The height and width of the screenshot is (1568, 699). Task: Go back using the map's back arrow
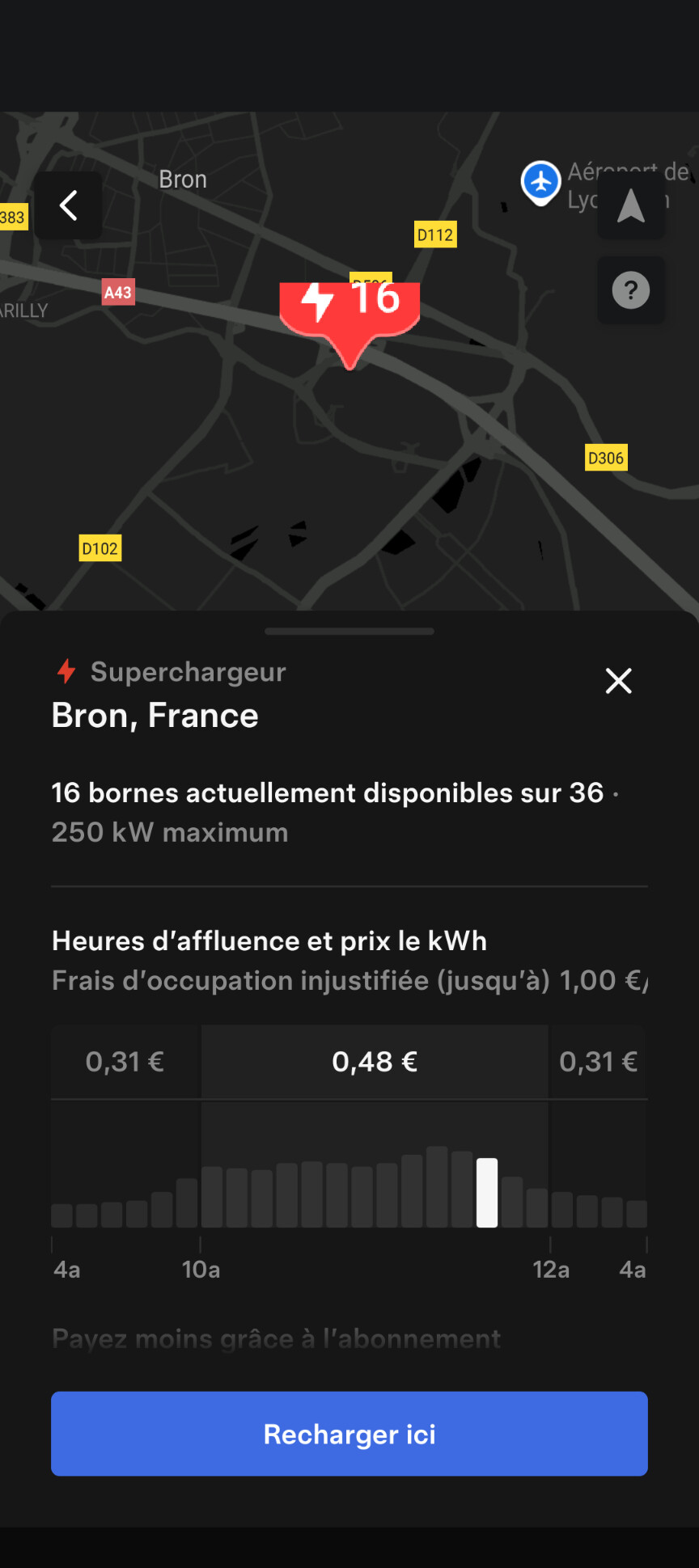point(68,205)
